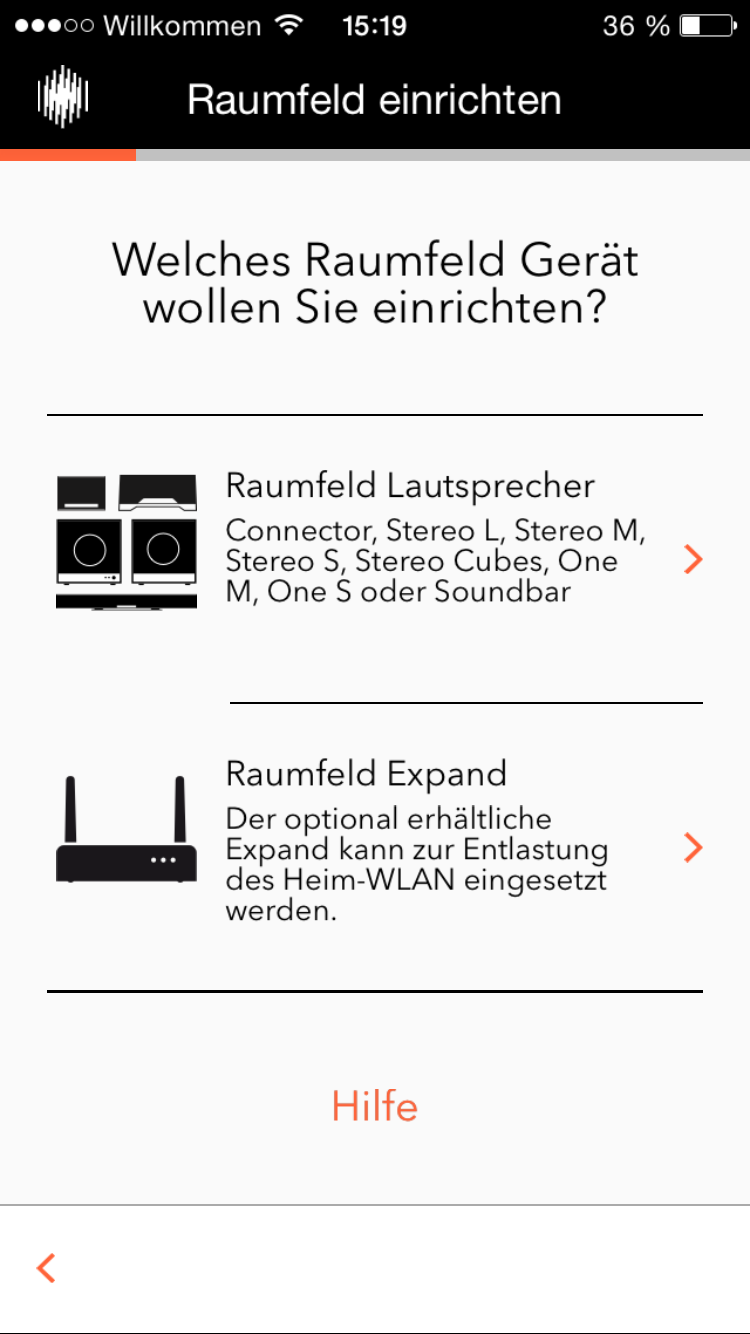Go back with the bottom arrow
The image size is (750, 1334).
[x=46, y=1268]
